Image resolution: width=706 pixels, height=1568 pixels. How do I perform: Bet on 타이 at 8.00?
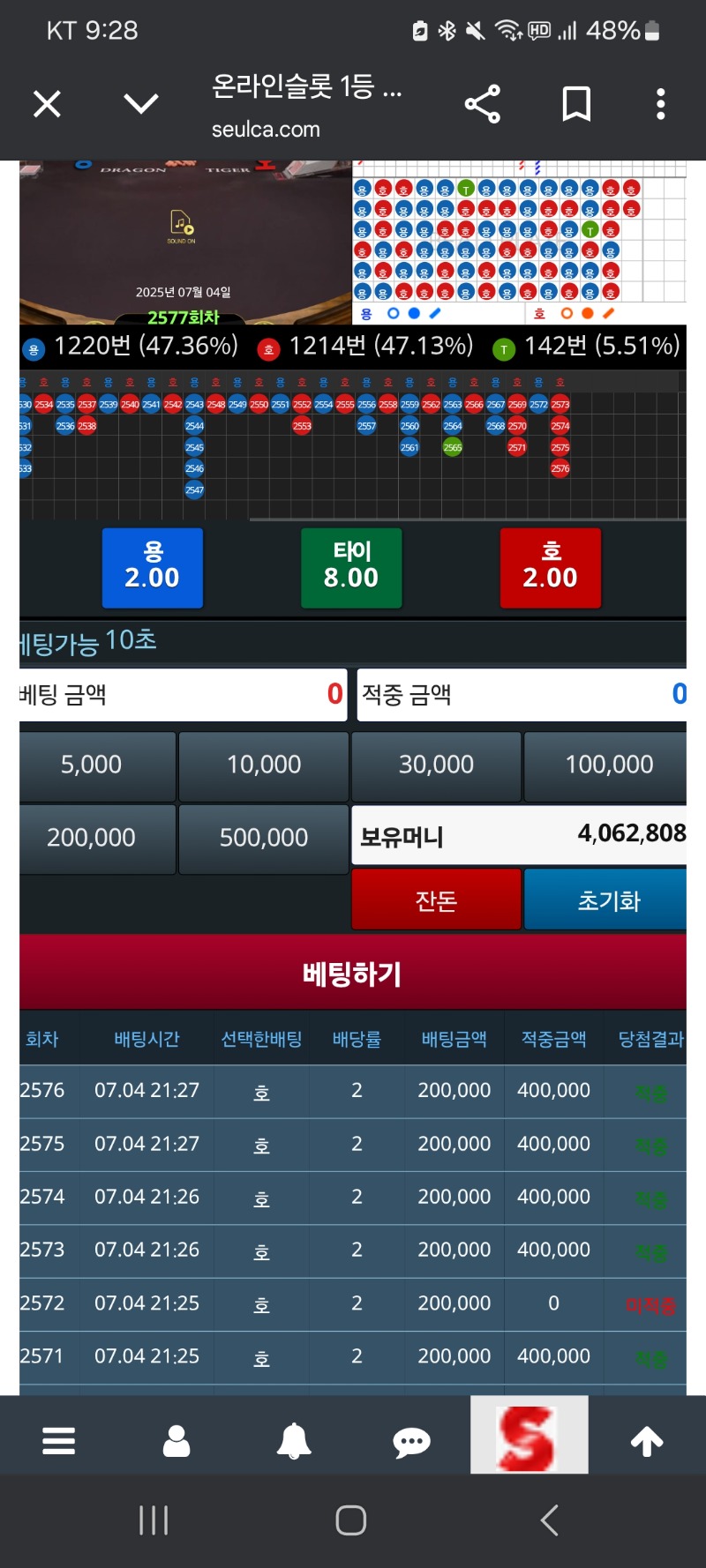coord(351,567)
